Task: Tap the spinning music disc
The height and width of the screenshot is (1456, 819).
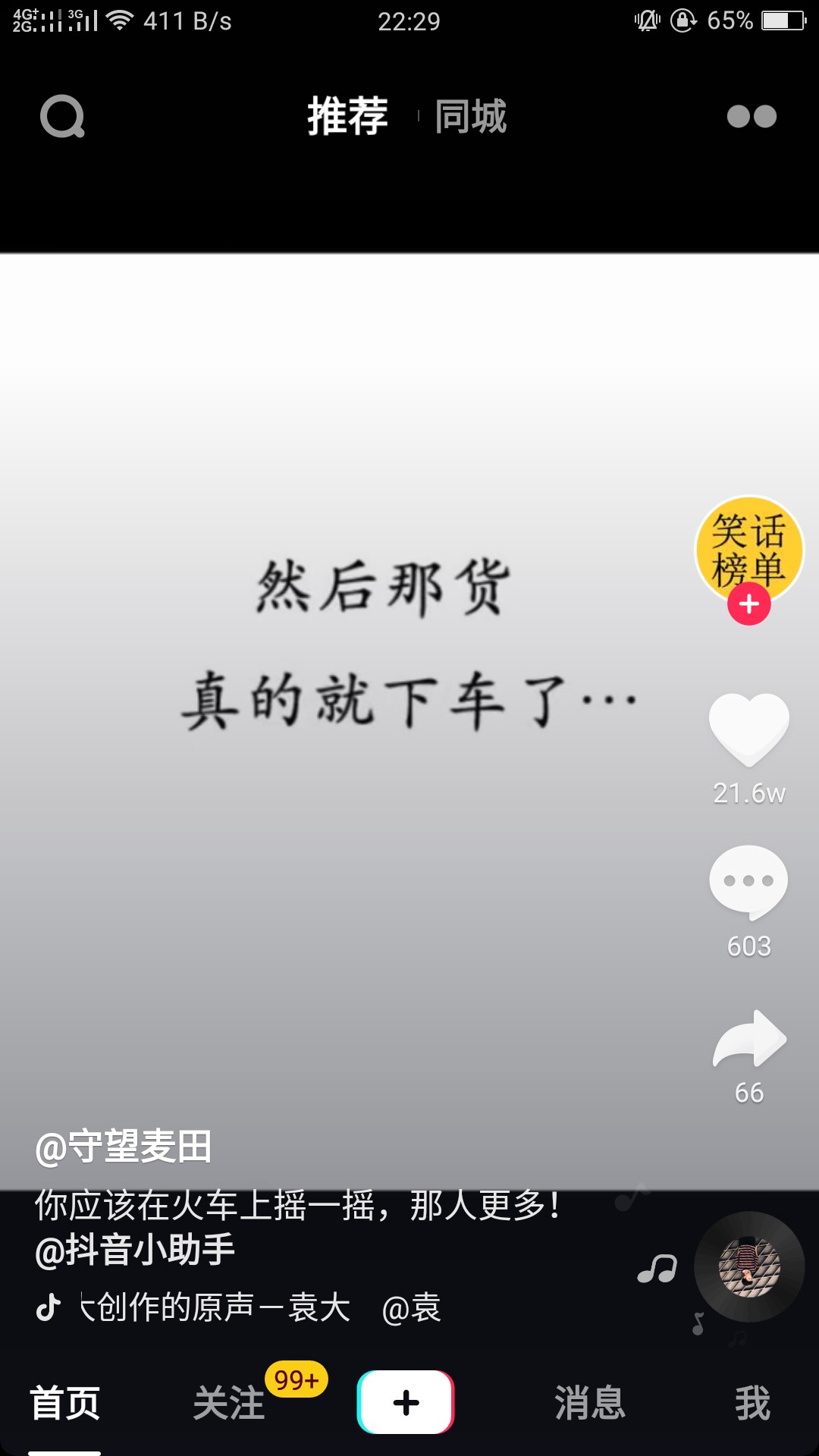Action: point(749,1266)
